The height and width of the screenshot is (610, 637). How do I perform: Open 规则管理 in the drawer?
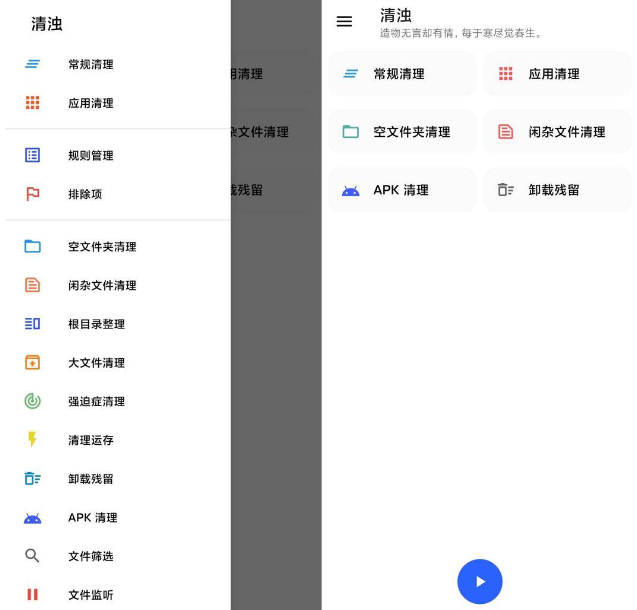coord(90,155)
